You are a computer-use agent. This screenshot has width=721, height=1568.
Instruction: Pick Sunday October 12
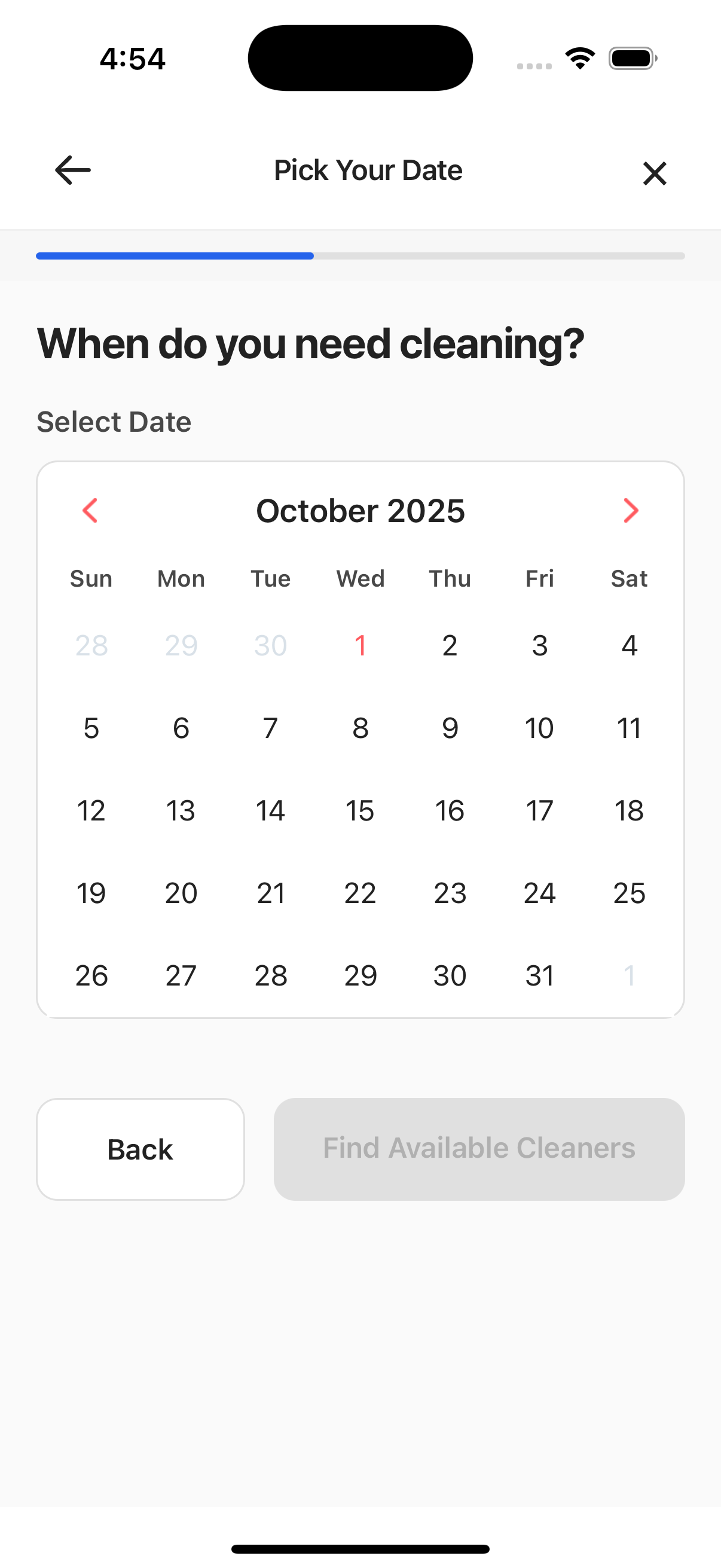[91, 810]
